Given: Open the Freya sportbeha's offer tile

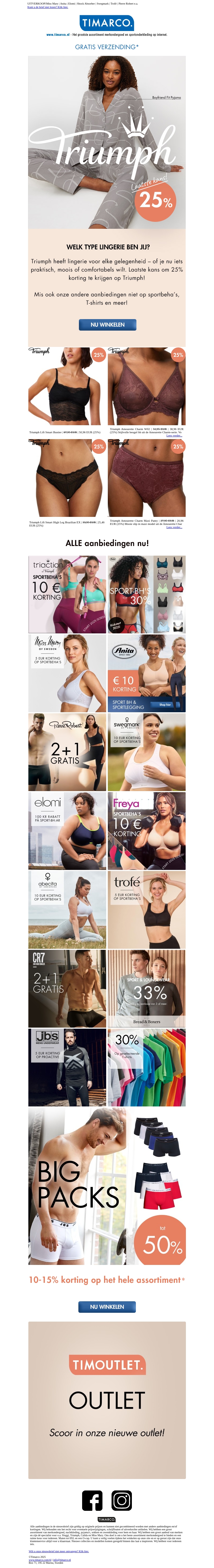Looking at the screenshot, I should pyautogui.click(x=146, y=831).
